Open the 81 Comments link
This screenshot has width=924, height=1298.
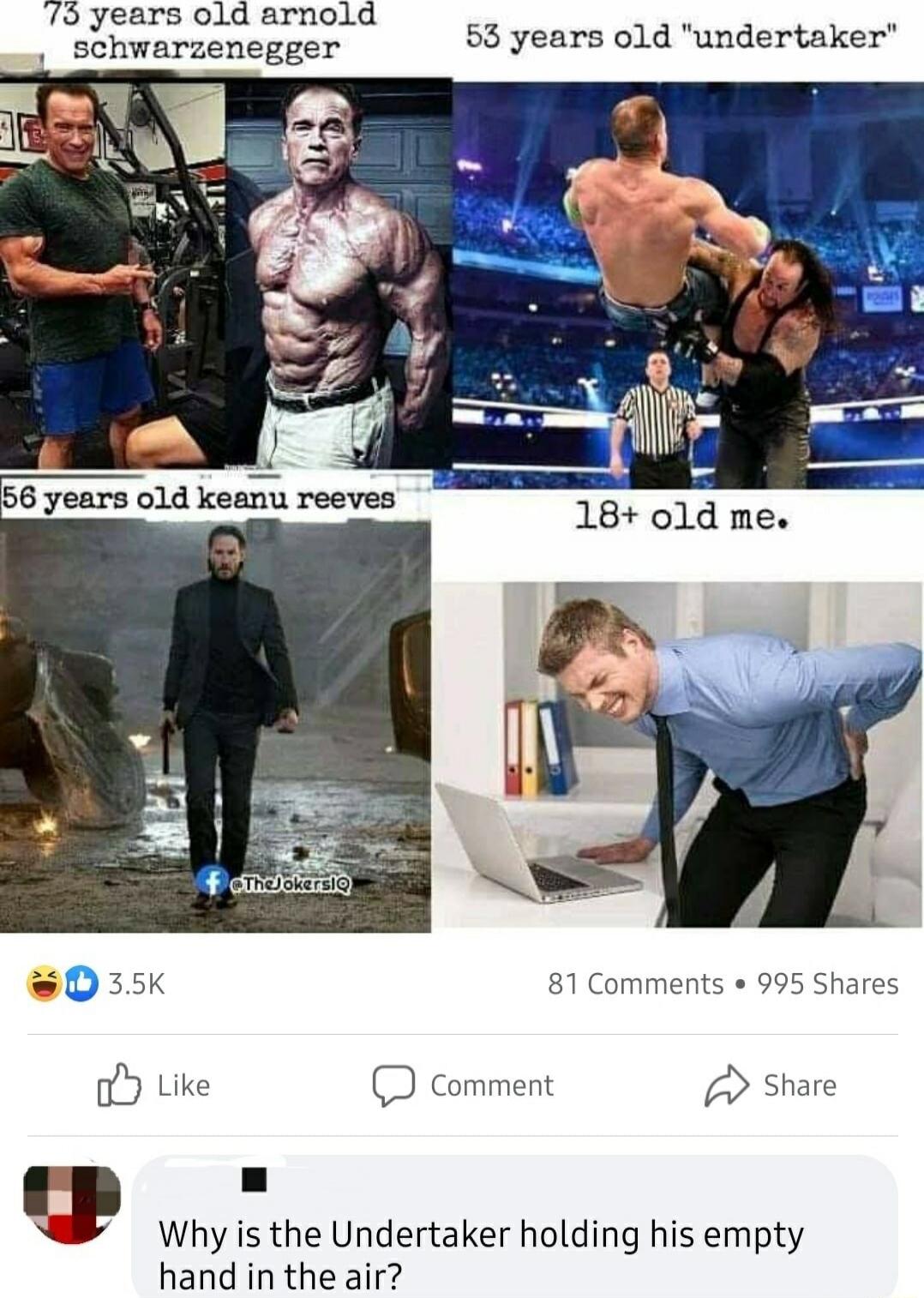coord(635,983)
